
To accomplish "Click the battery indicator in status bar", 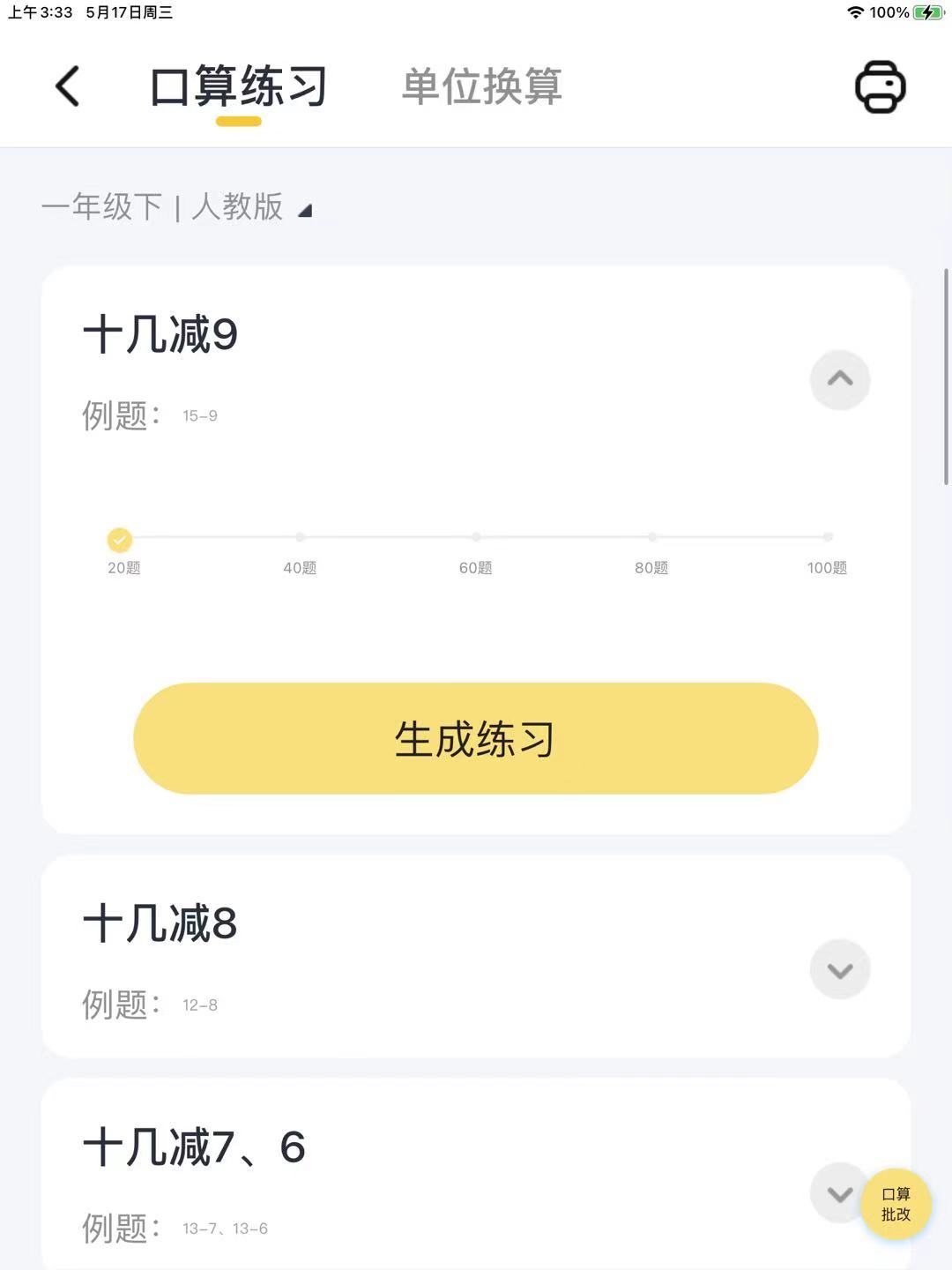I will [x=925, y=12].
